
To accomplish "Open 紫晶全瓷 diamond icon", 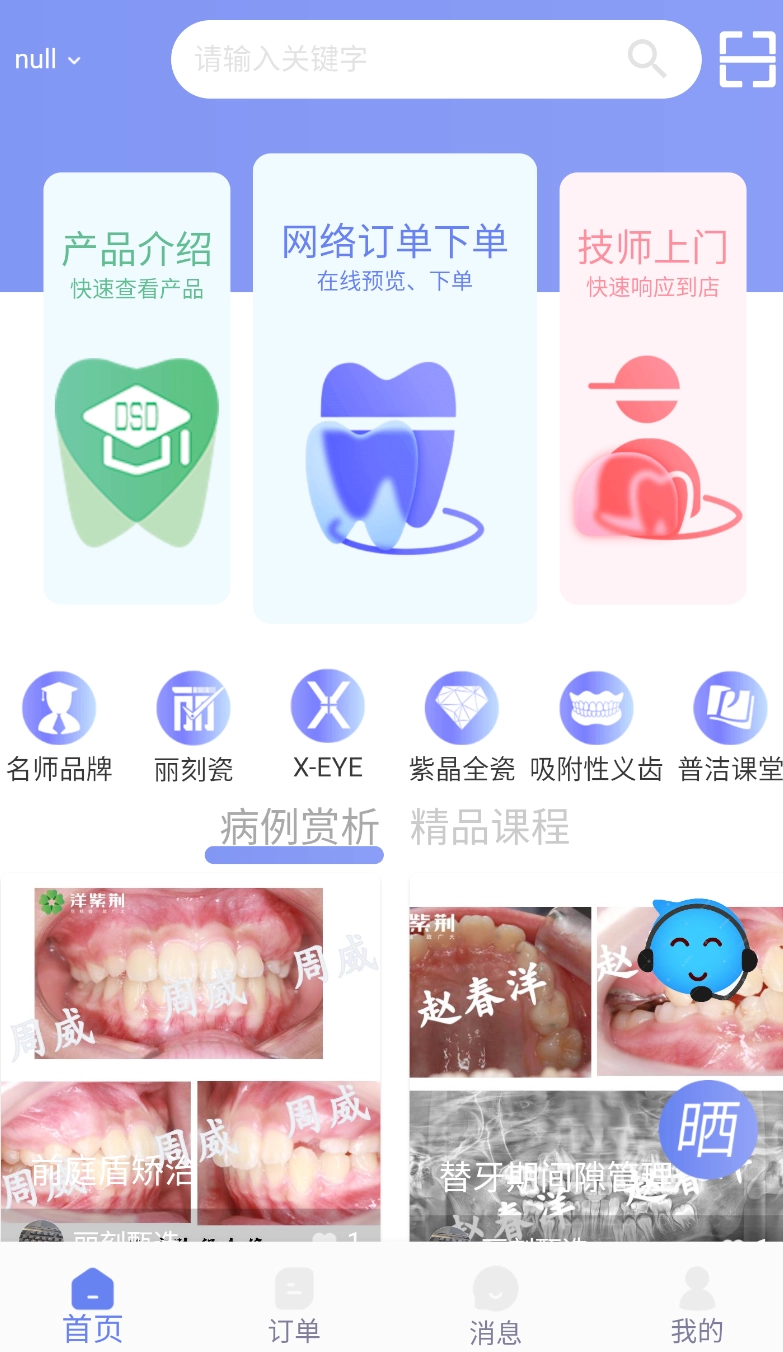I will click(461, 707).
